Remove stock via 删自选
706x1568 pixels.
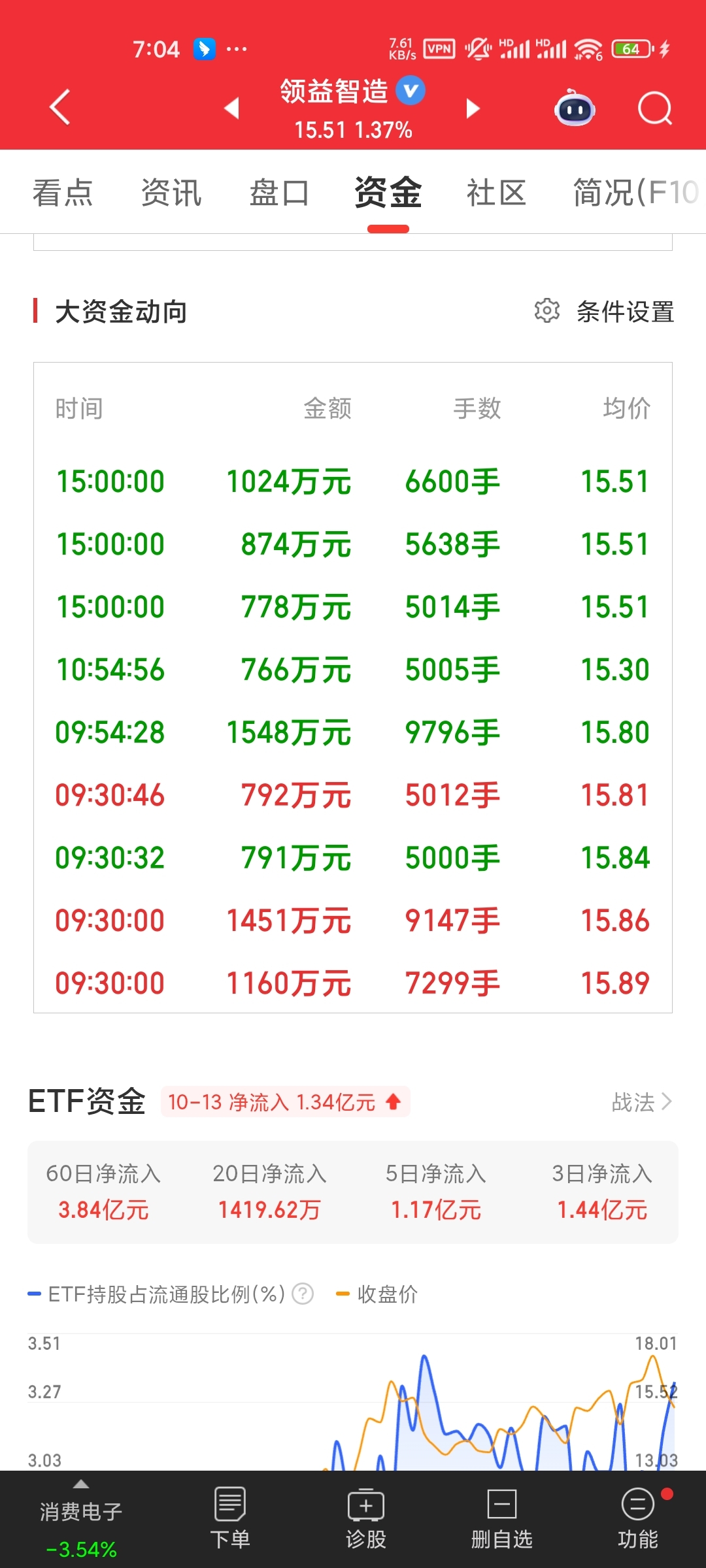point(501,1519)
